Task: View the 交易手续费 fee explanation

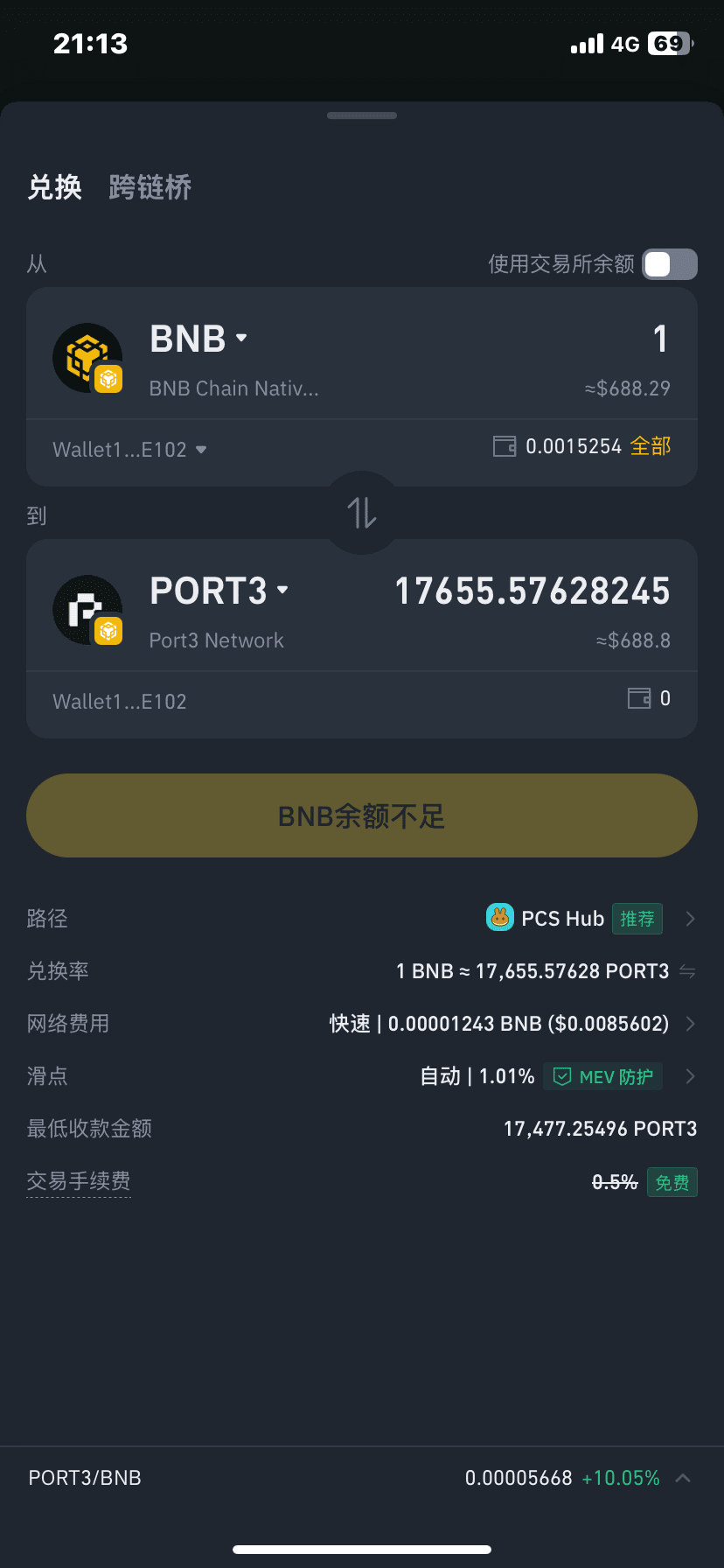Action: (79, 1181)
